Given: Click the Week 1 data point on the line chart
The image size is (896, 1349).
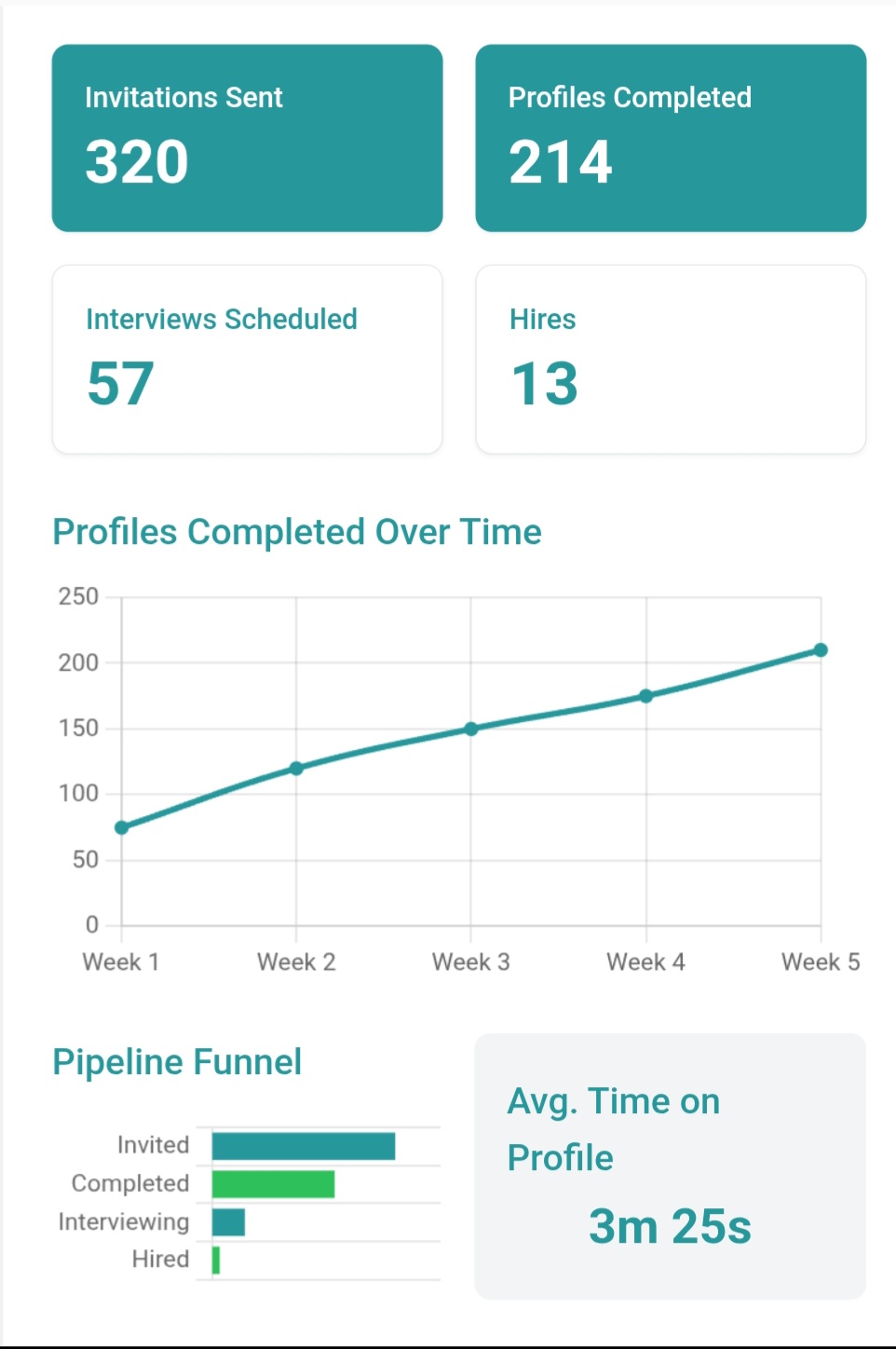Looking at the screenshot, I should tap(121, 825).
